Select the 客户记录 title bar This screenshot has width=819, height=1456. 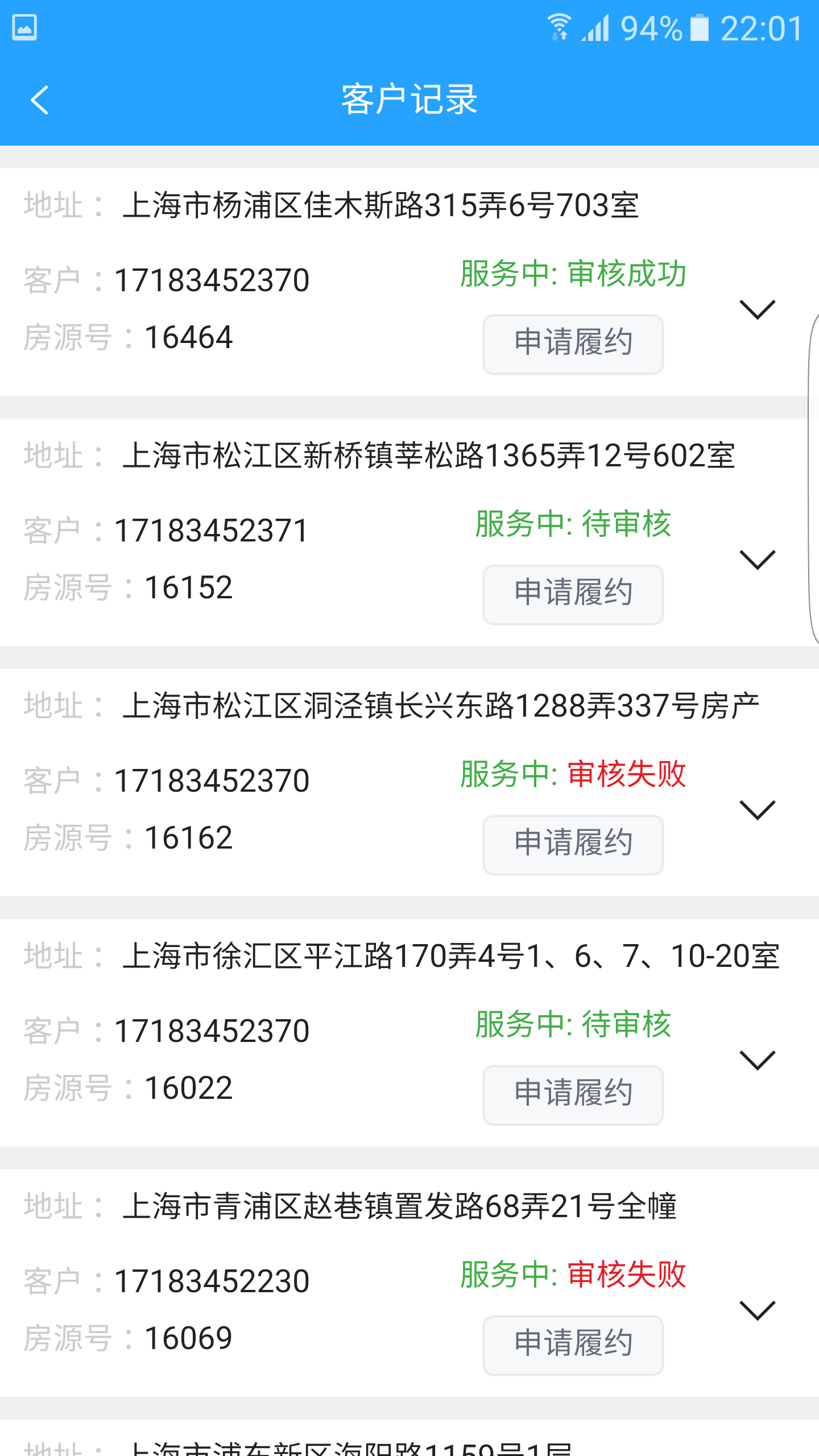pyautogui.click(x=409, y=98)
